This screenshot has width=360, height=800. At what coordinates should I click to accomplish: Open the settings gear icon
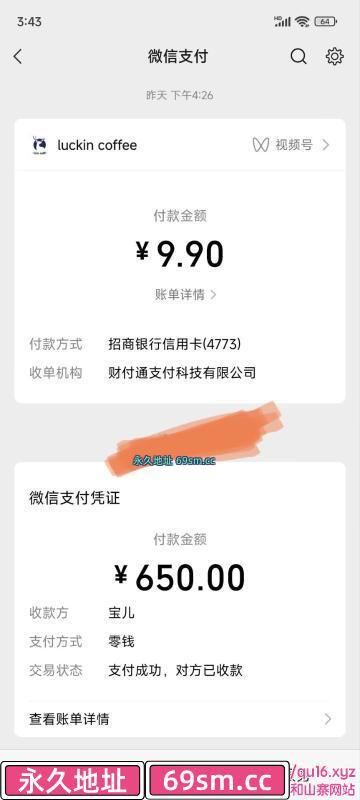(x=335, y=56)
